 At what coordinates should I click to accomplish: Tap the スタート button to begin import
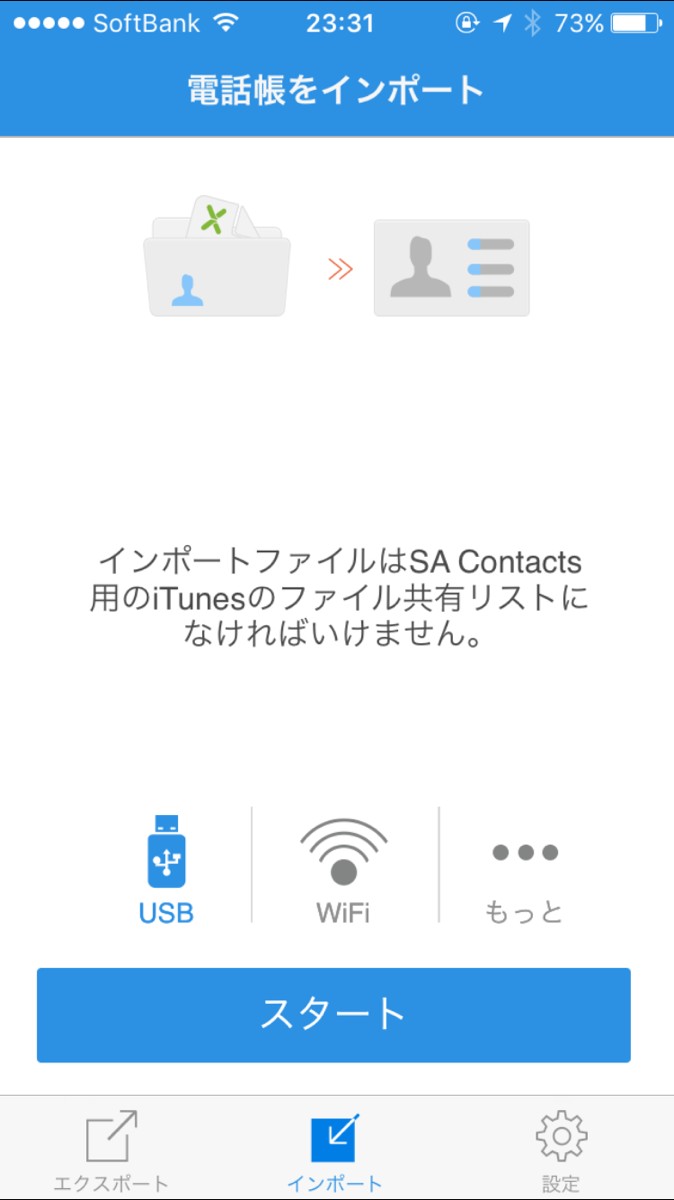(333, 1014)
